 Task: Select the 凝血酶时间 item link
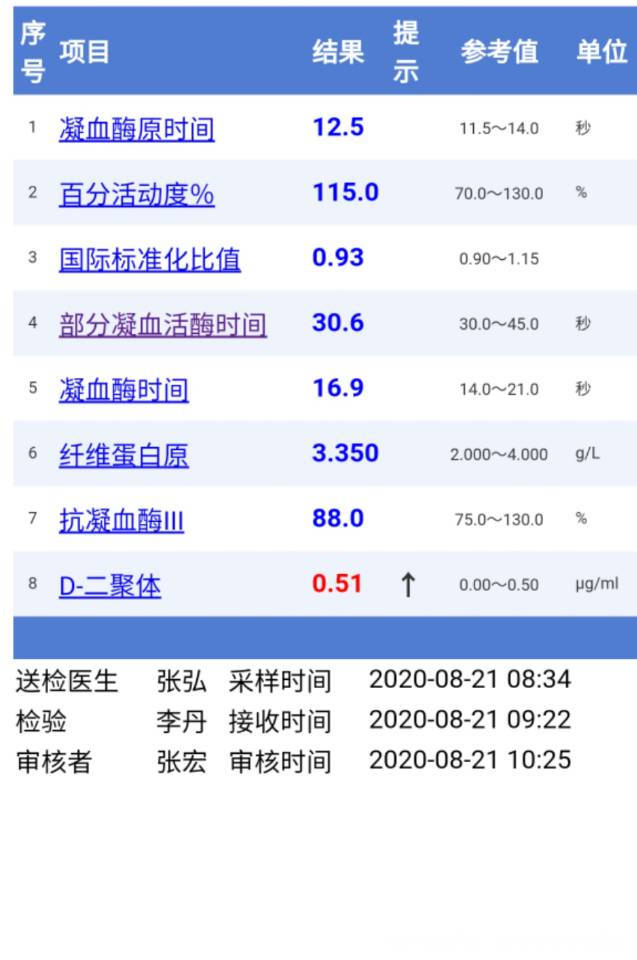123,390
